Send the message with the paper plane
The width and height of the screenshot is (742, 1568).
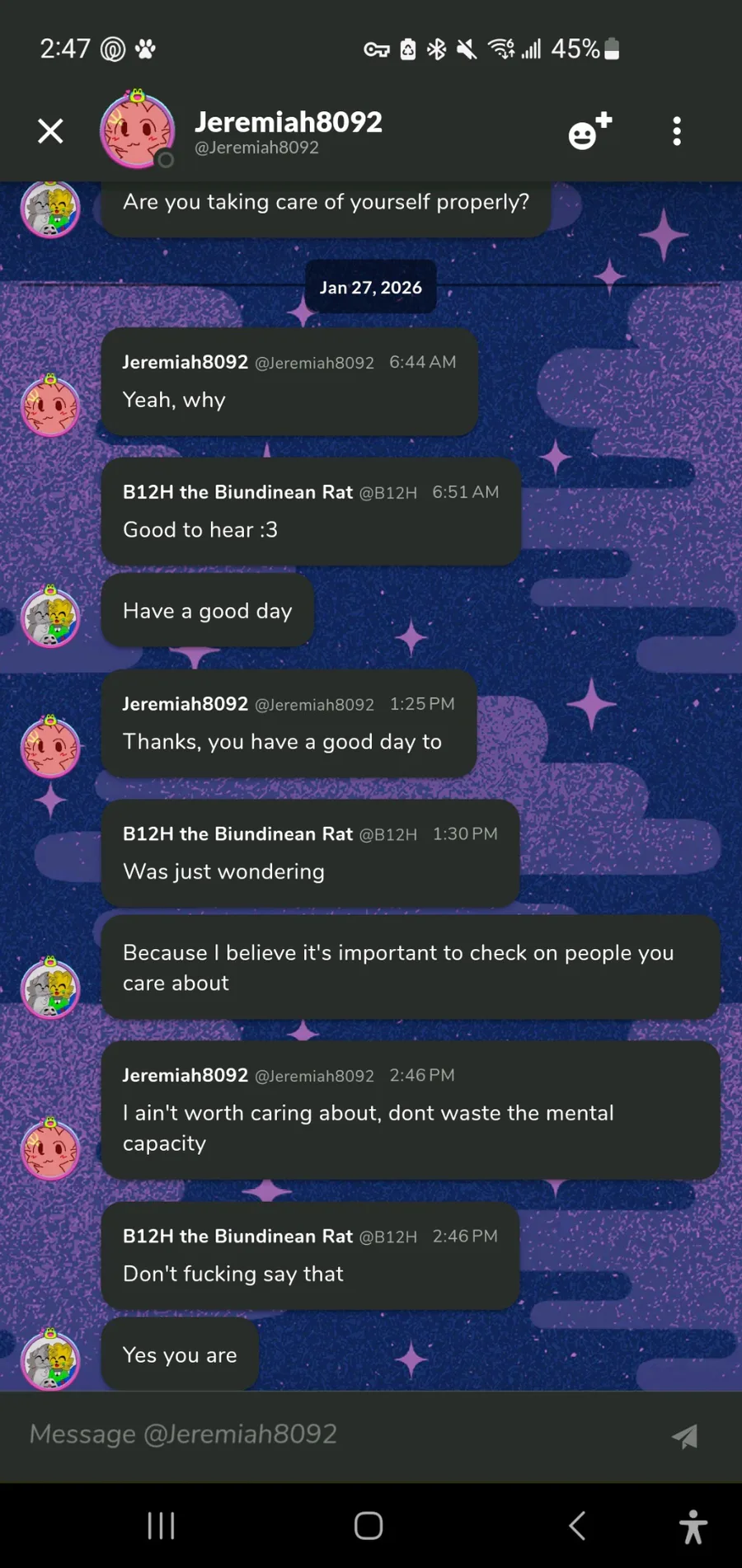685,1436
